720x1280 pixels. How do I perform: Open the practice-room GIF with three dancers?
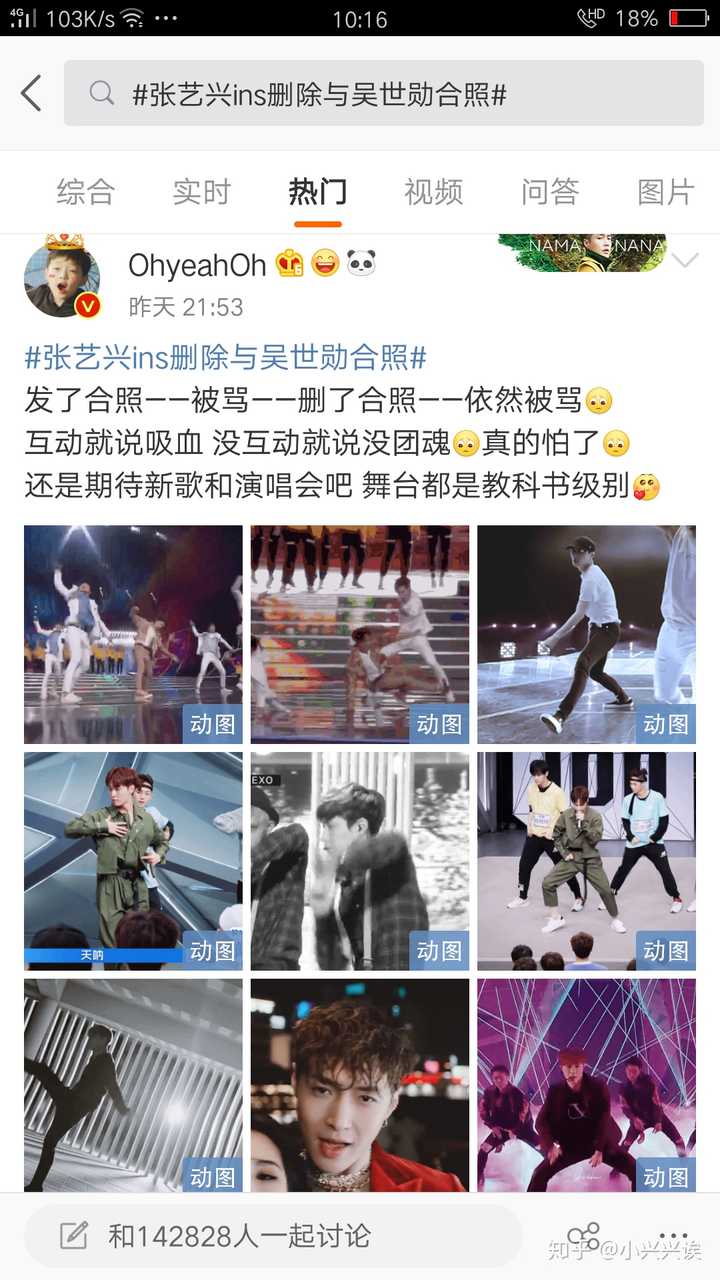coord(586,861)
